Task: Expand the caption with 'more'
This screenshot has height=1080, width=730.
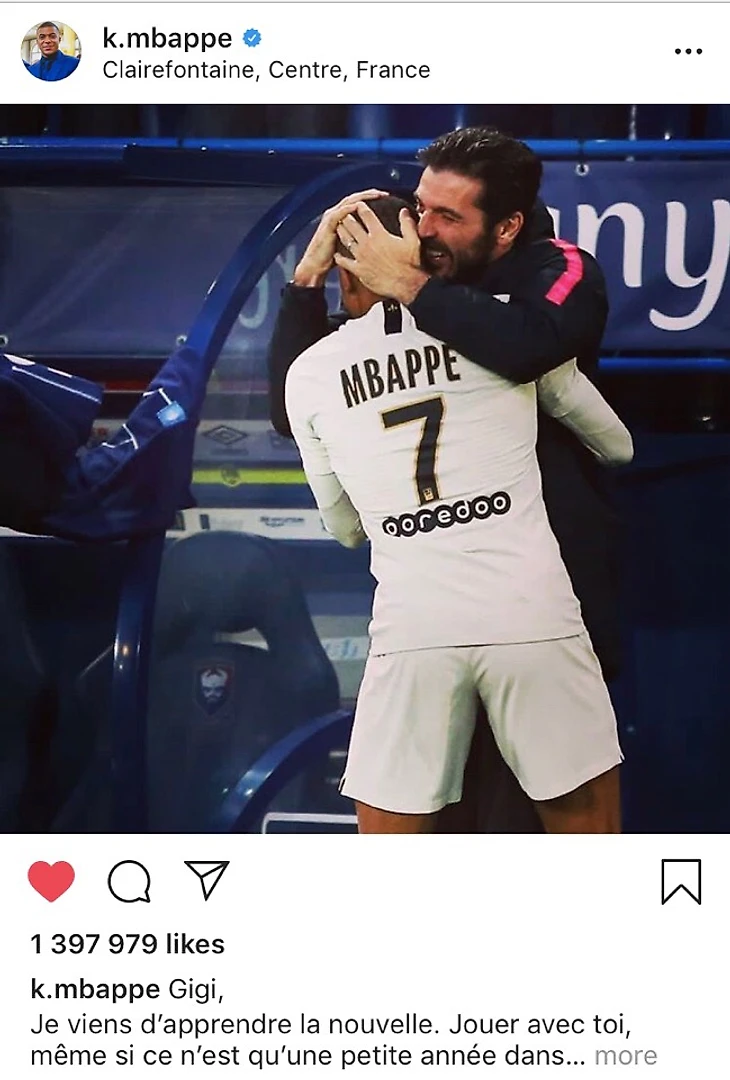Action: click(x=626, y=1055)
